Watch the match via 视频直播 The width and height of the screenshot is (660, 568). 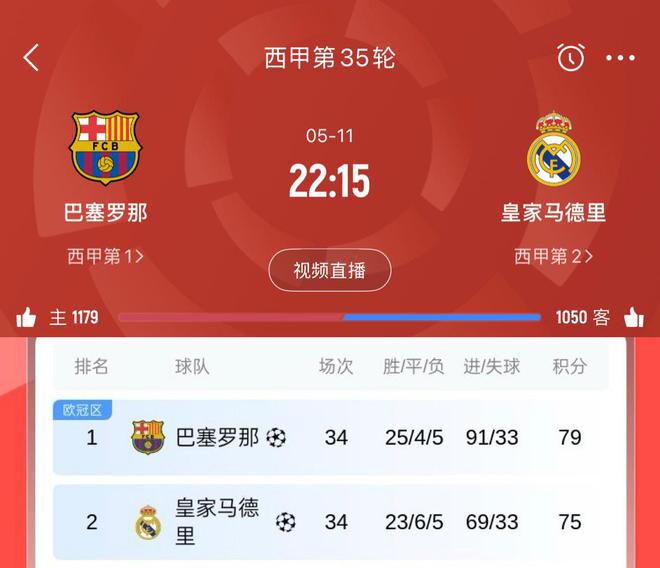(x=329, y=270)
